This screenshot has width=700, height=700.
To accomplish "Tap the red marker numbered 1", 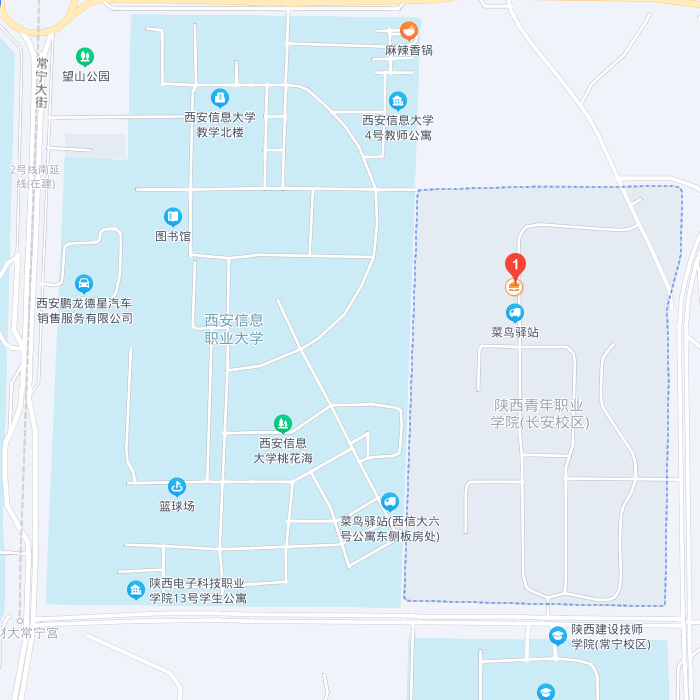I will (x=515, y=266).
